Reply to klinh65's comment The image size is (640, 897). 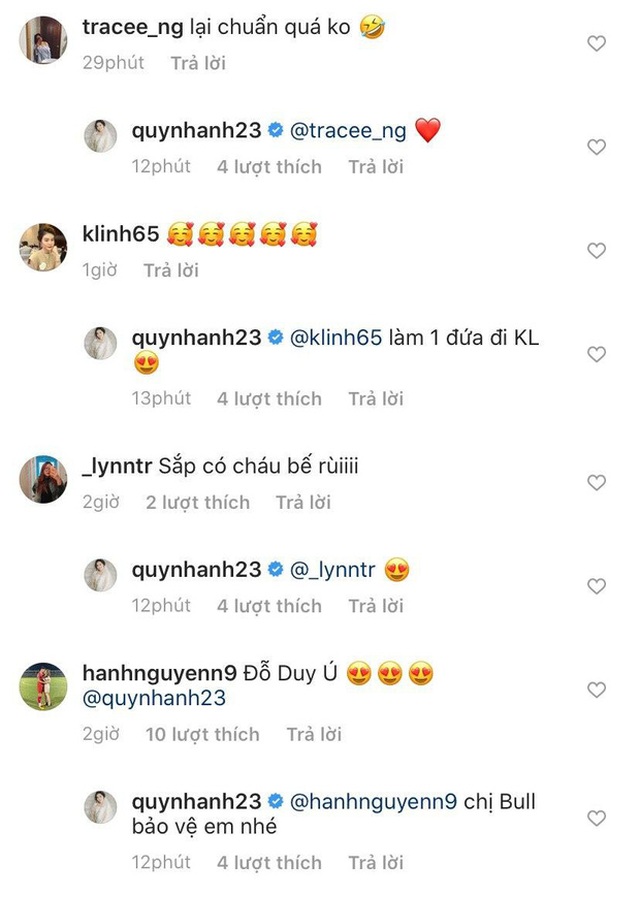(x=171, y=271)
